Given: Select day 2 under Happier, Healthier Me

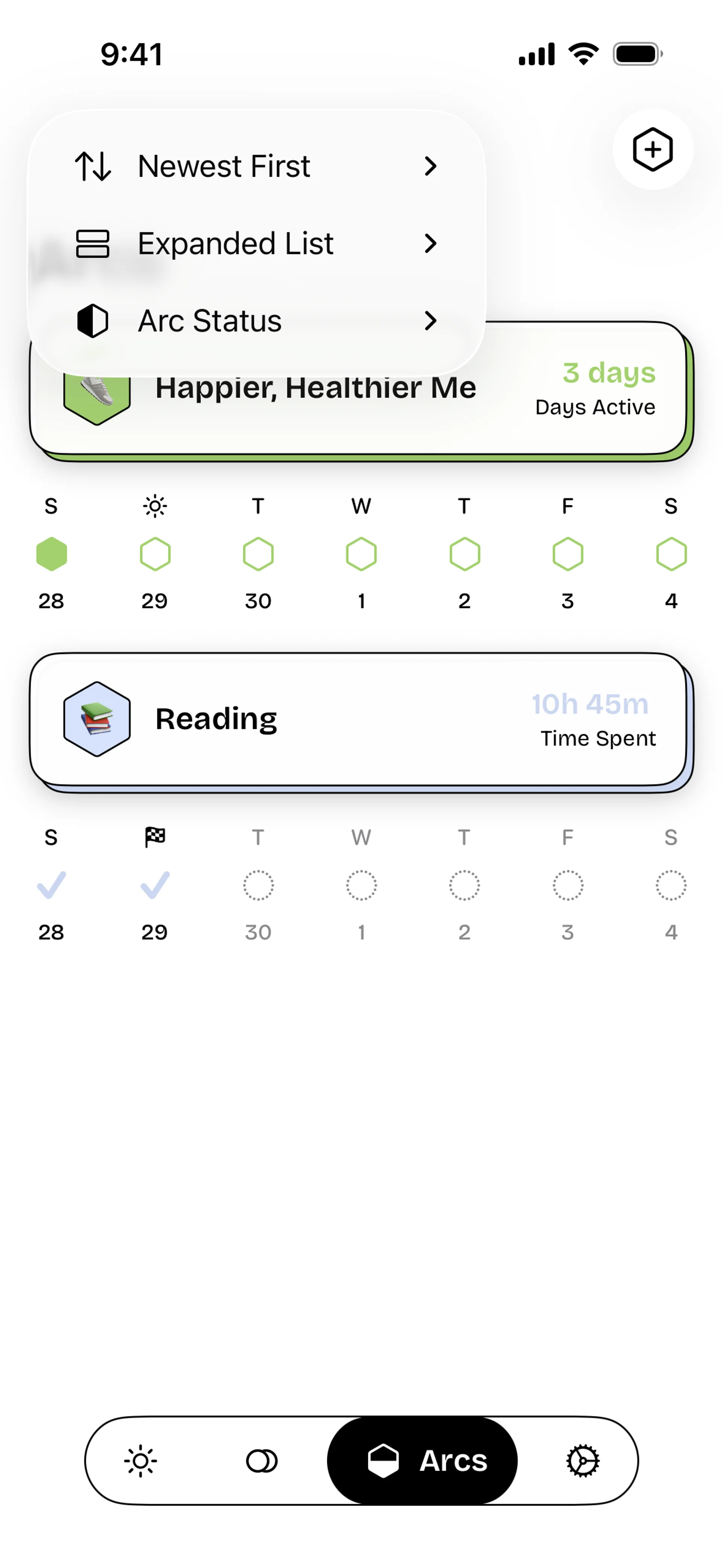Looking at the screenshot, I should [x=464, y=555].
